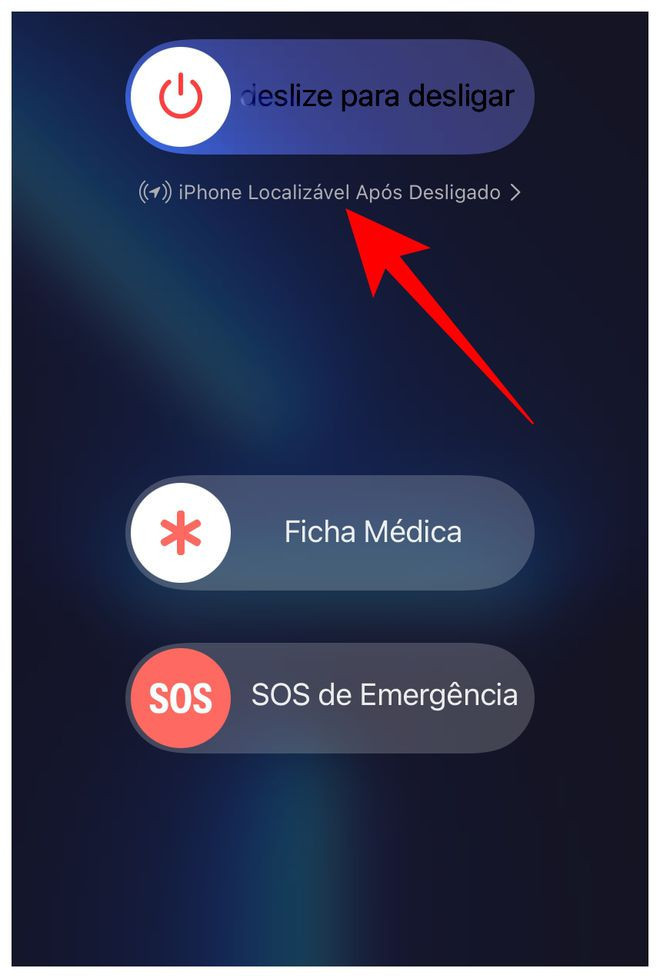Open iPhone Localizável Após Desligado link
The height and width of the screenshot is (978, 660).
click(330, 193)
